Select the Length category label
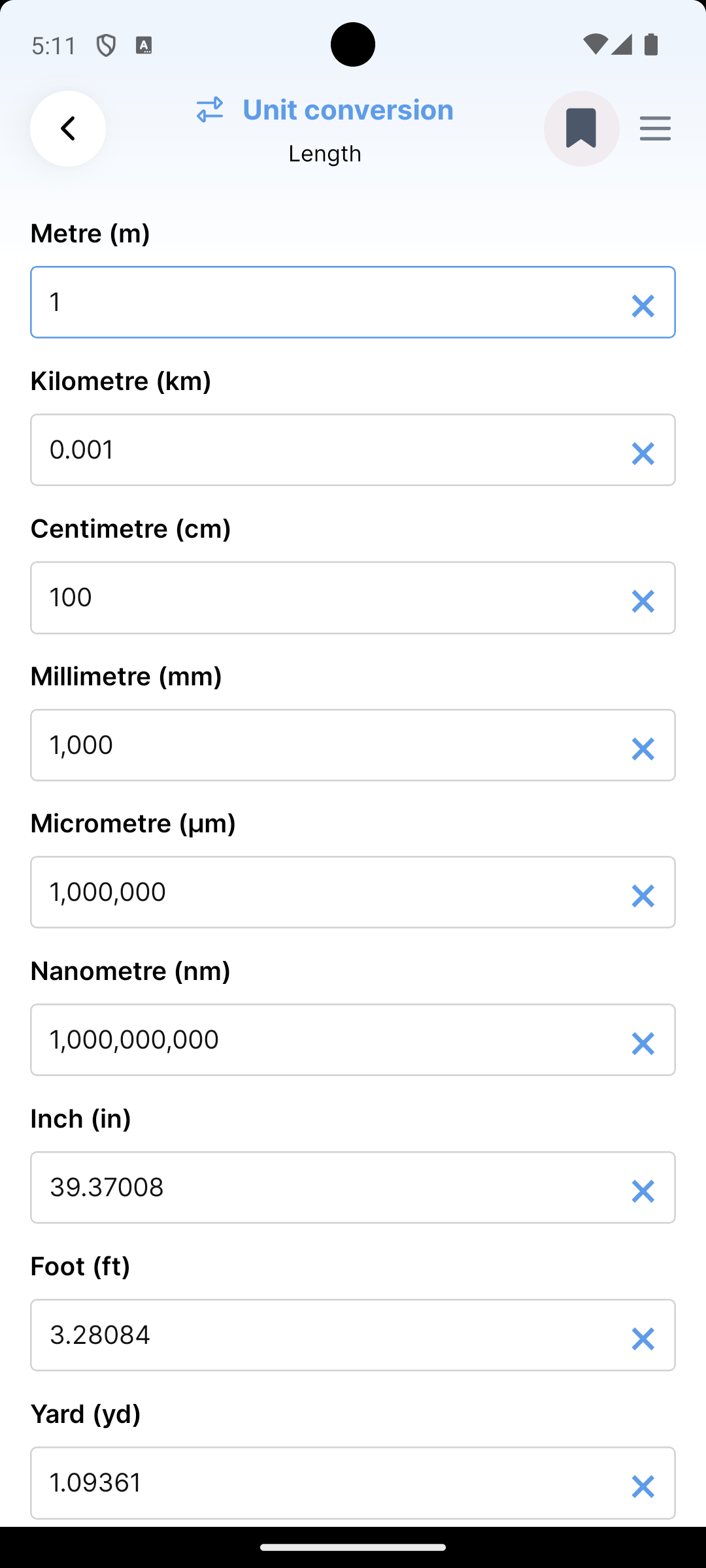Image resolution: width=706 pixels, height=1568 pixels. pyautogui.click(x=325, y=154)
